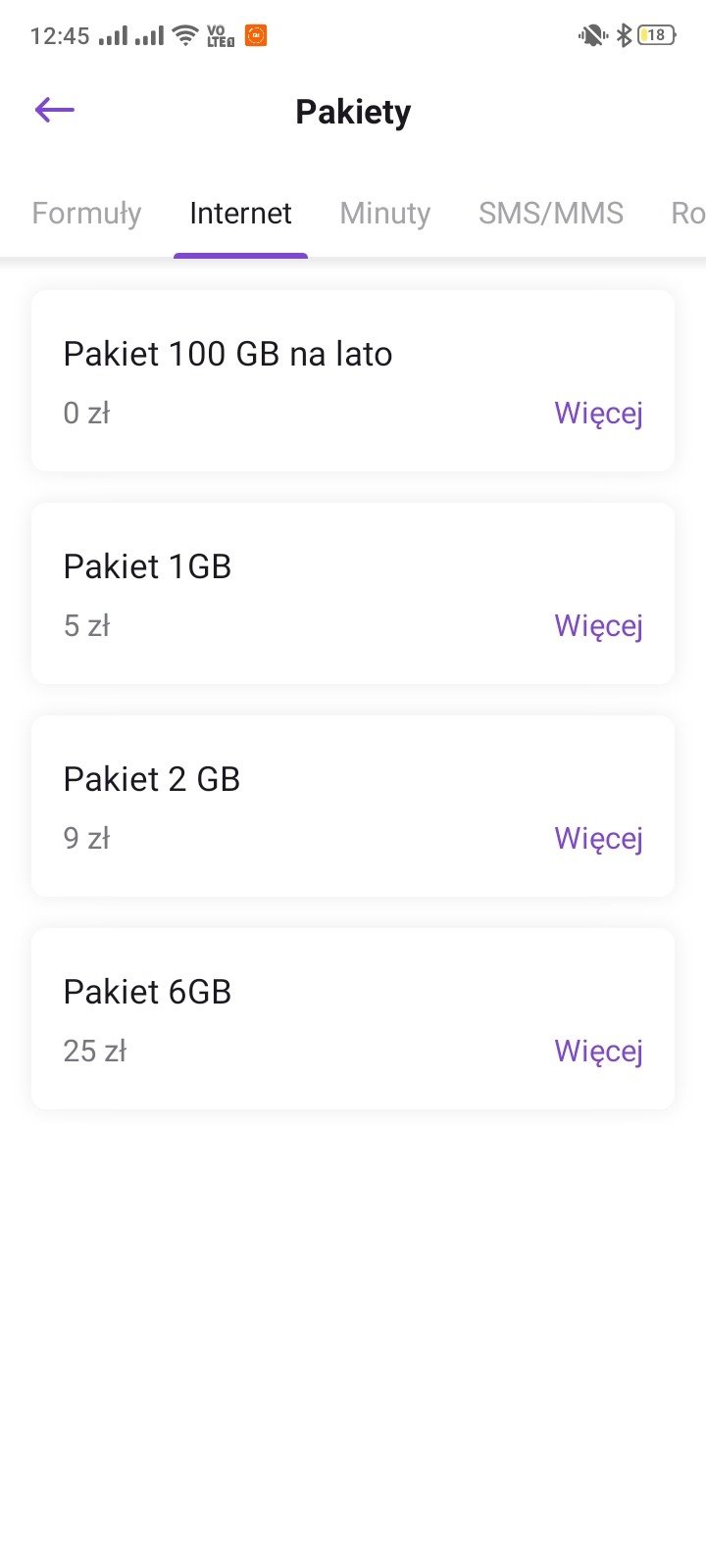Tap Więcej for Pakiet 1GB
Viewport: 706px width, 1568px height.
598,626
